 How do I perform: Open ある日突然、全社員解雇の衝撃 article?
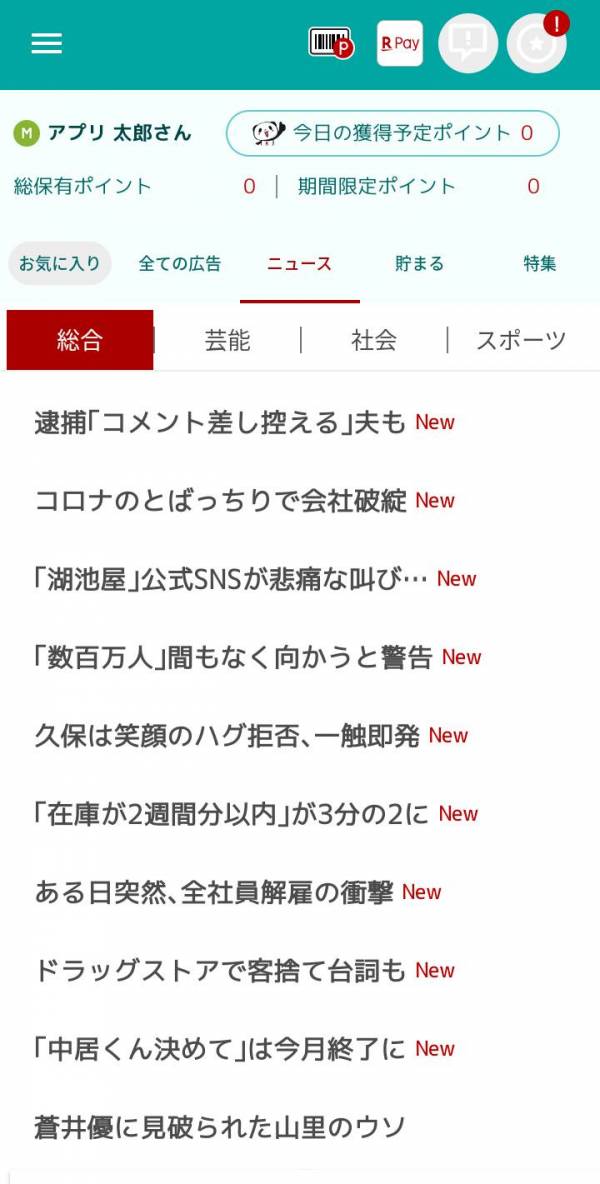pyautogui.click(x=238, y=893)
